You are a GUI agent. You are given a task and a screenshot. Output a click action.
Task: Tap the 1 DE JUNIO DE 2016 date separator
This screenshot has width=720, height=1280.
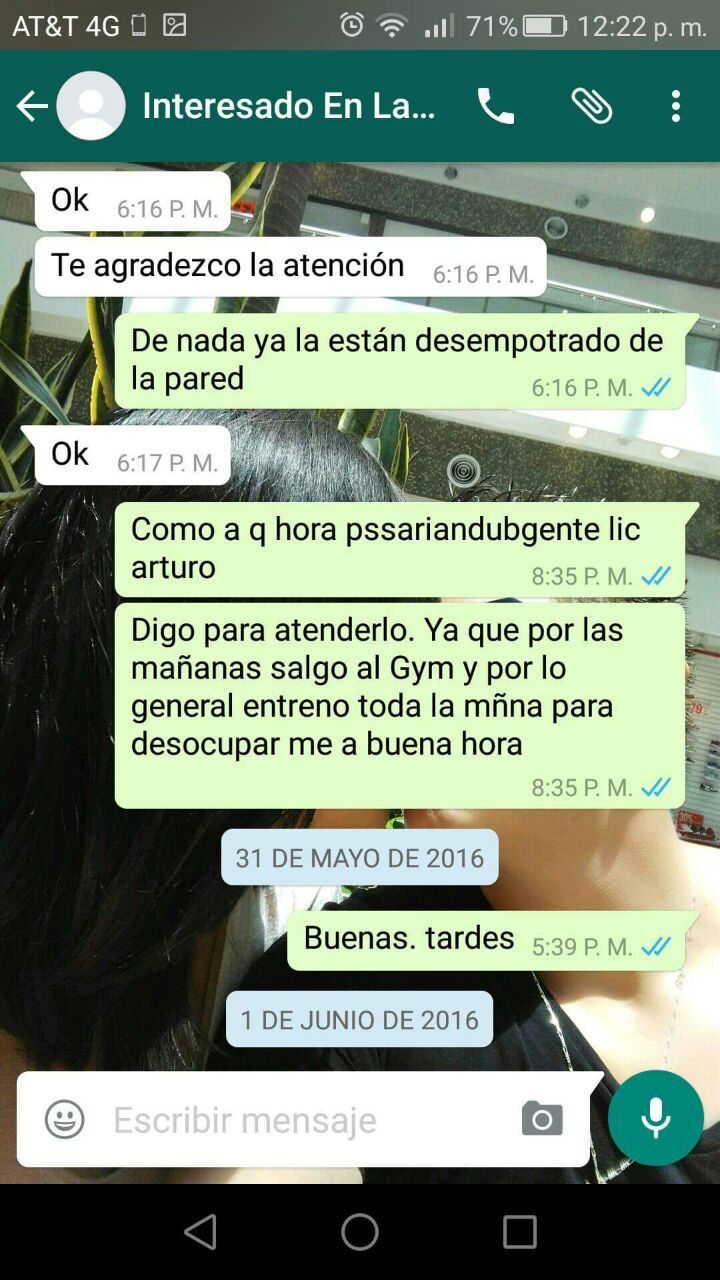pos(359,1019)
